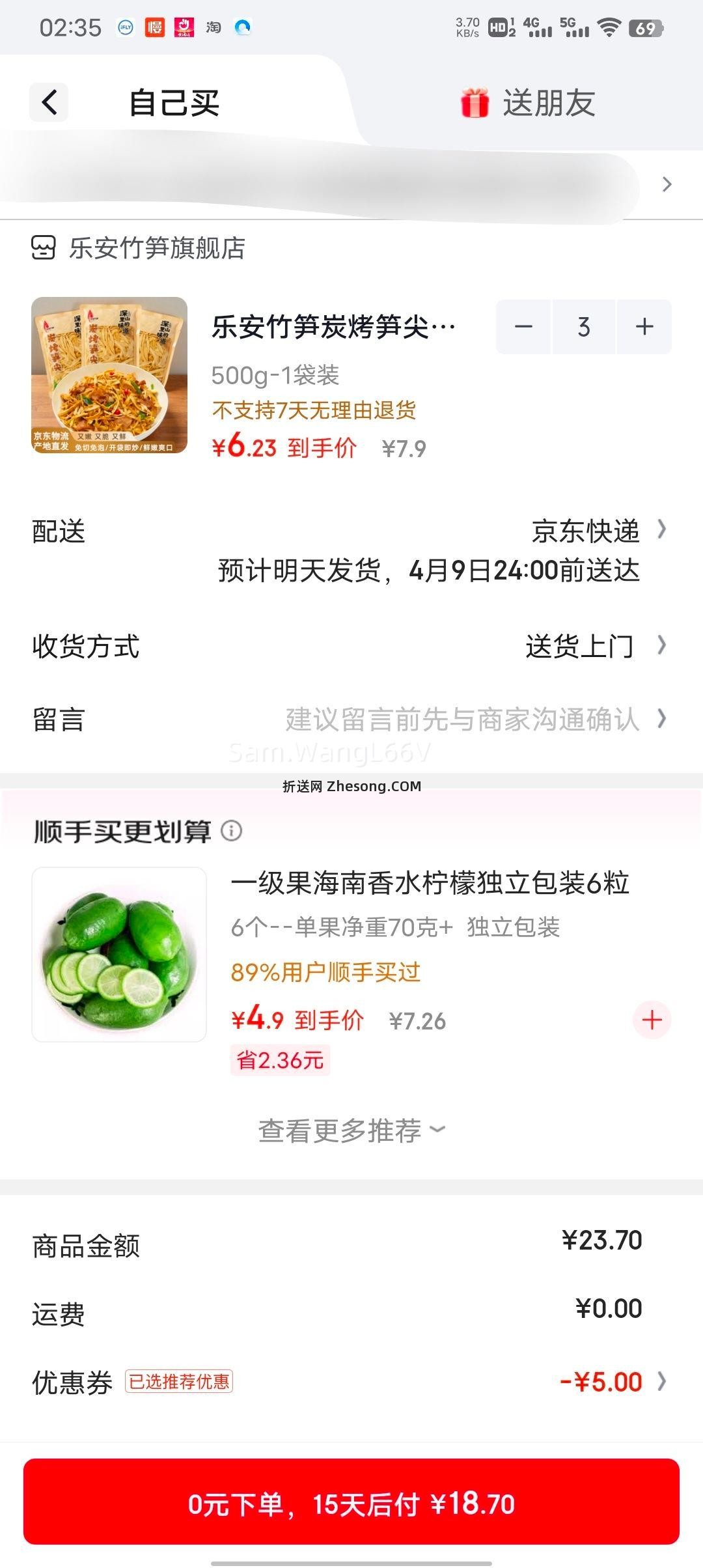Decrease bamboo shoot quantity with the minus stepper
The height and width of the screenshot is (1568, 703).
click(x=525, y=327)
